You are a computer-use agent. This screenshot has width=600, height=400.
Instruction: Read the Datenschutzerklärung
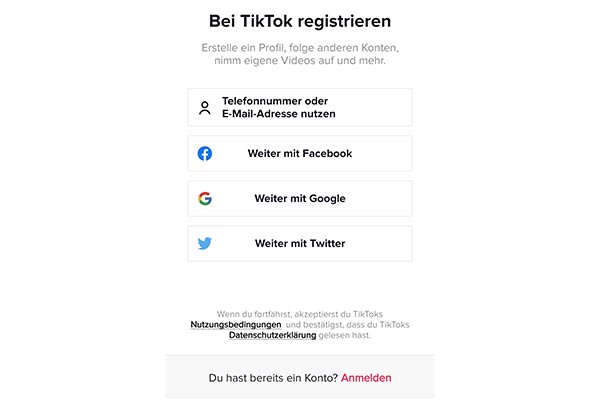pos(272,336)
